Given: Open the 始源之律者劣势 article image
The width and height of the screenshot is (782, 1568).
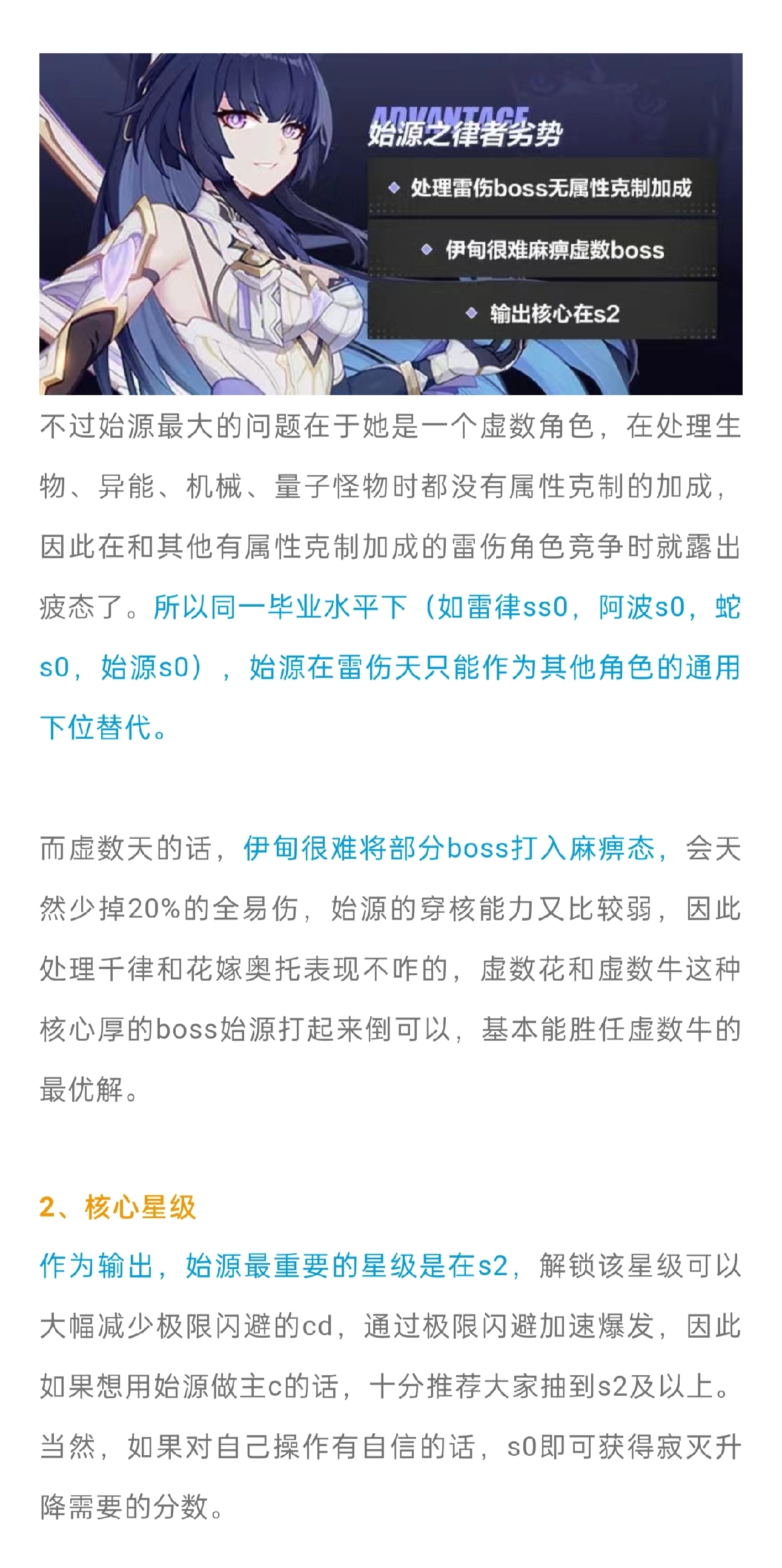Looking at the screenshot, I should (x=390, y=224).
